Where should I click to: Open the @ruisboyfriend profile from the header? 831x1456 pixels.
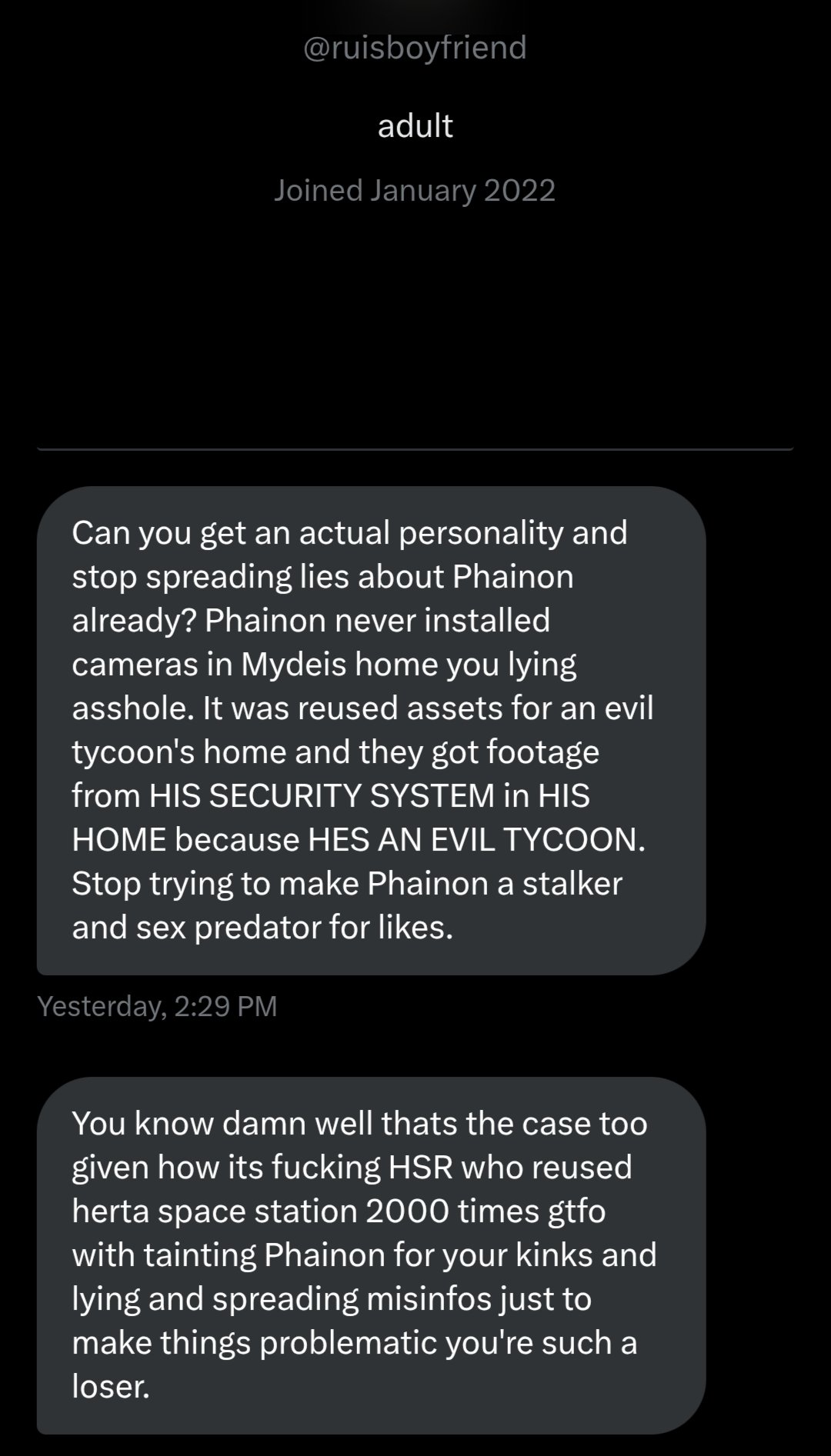click(x=415, y=48)
